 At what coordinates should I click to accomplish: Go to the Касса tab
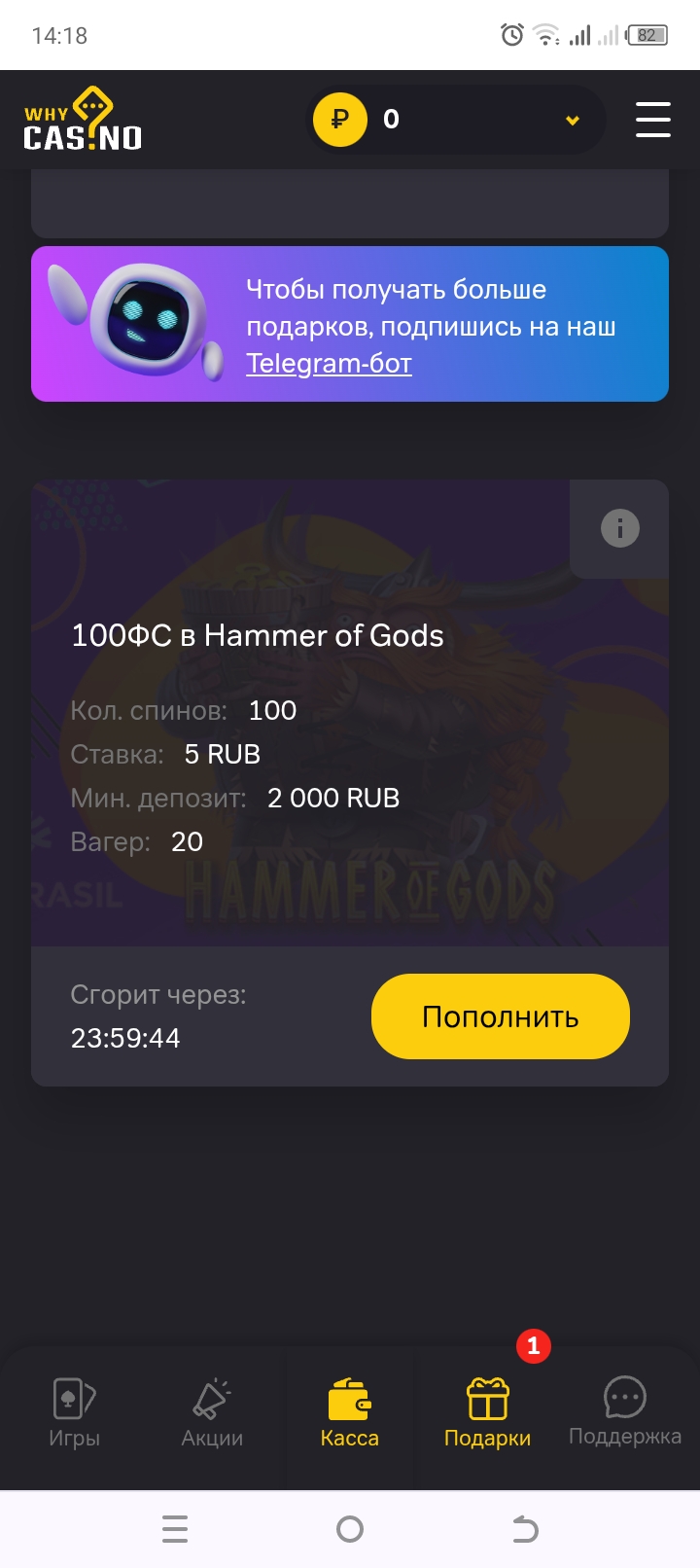349,1412
